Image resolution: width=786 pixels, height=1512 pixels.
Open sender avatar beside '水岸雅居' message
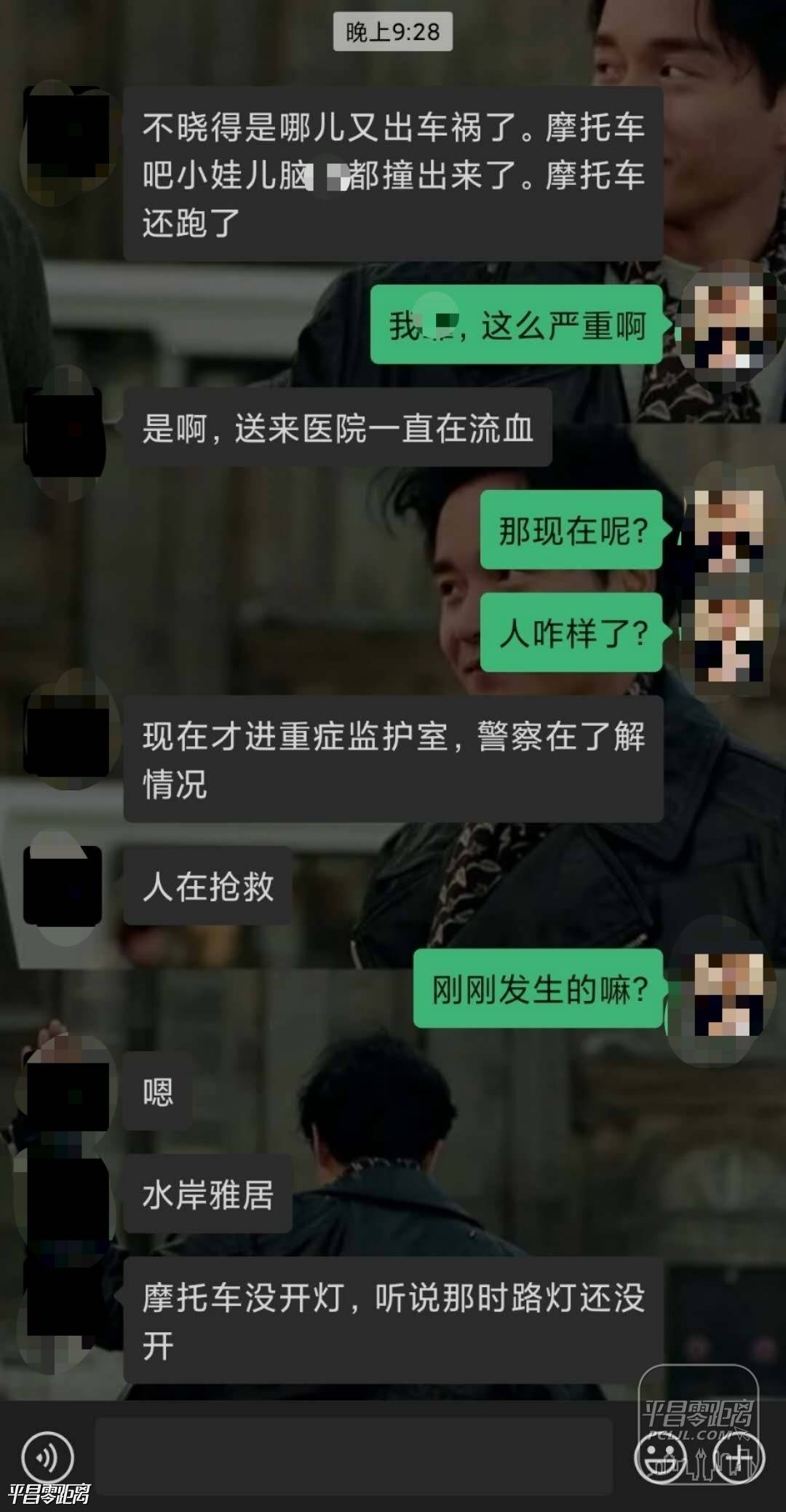67,1194
